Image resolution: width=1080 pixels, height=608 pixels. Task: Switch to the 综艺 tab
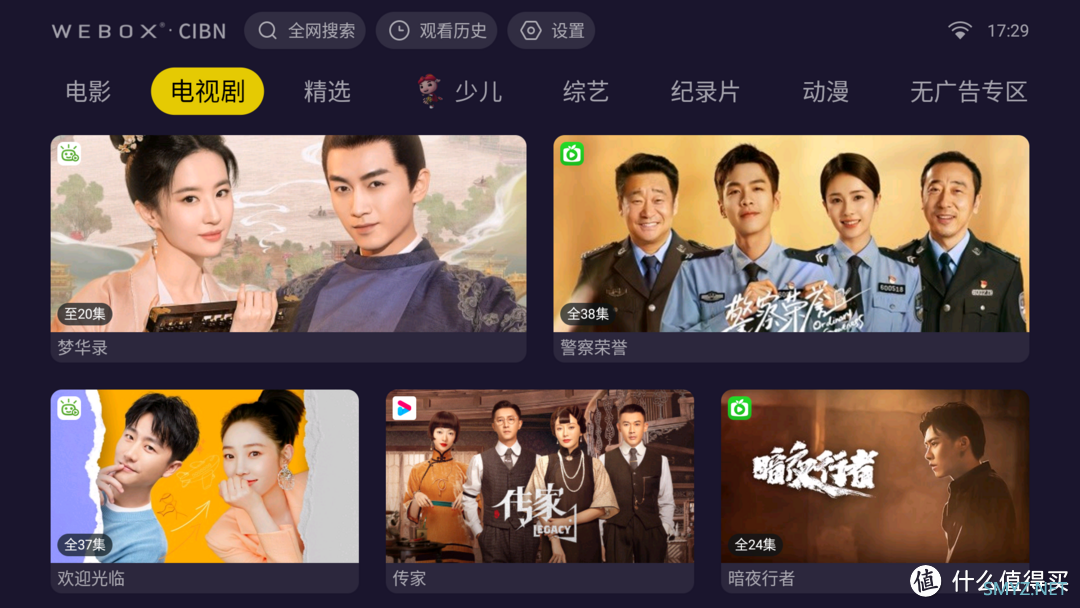point(585,92)
